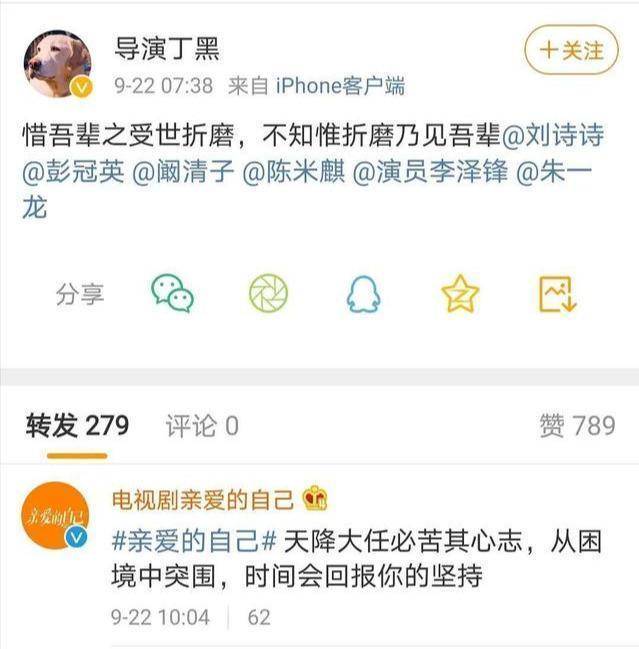This screenshot has height=649, width=639.
Task: Share the post to QQ Zone star icon
Action: 460,293
